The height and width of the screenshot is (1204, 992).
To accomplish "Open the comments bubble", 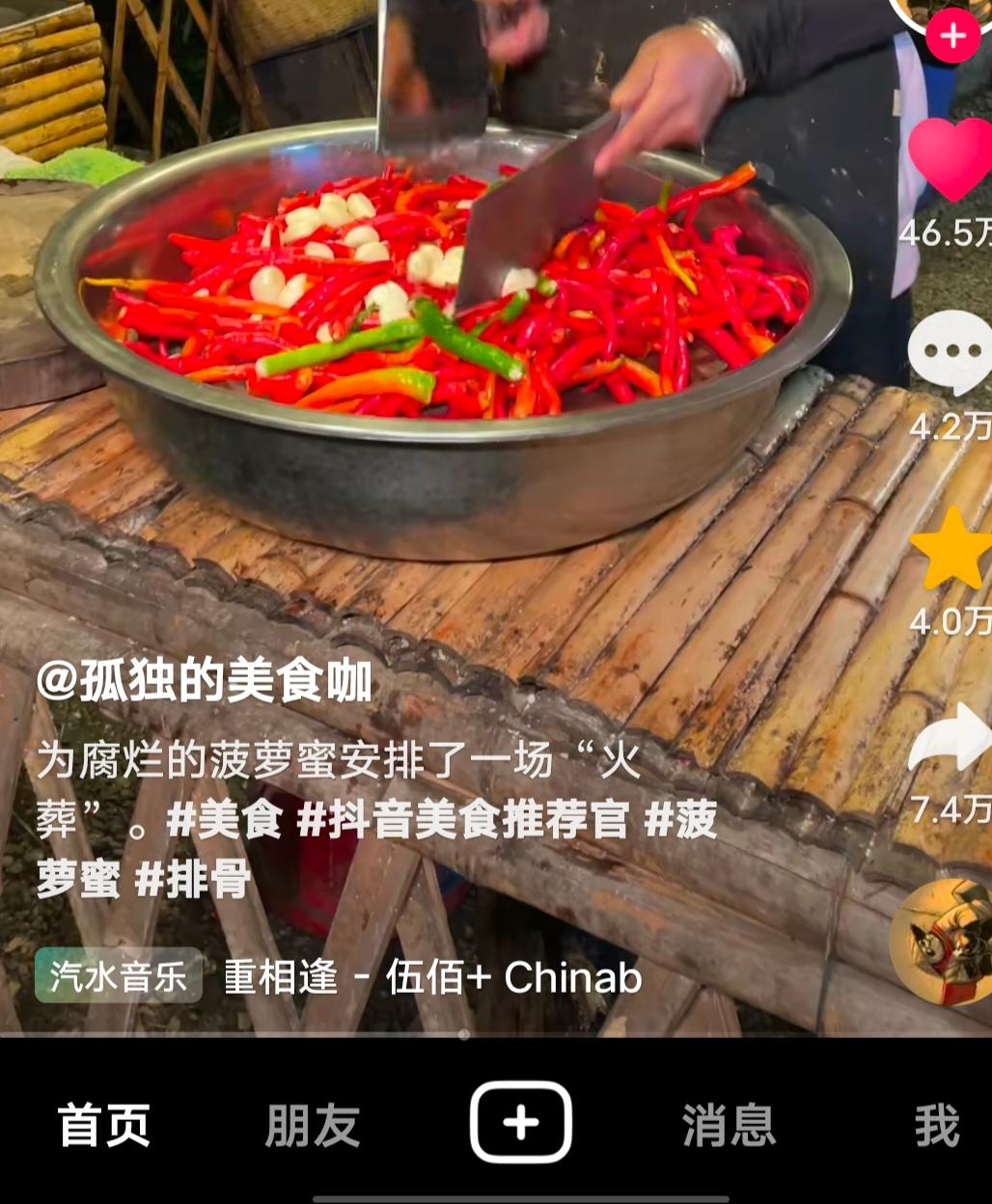I will (x=951, y=352).
